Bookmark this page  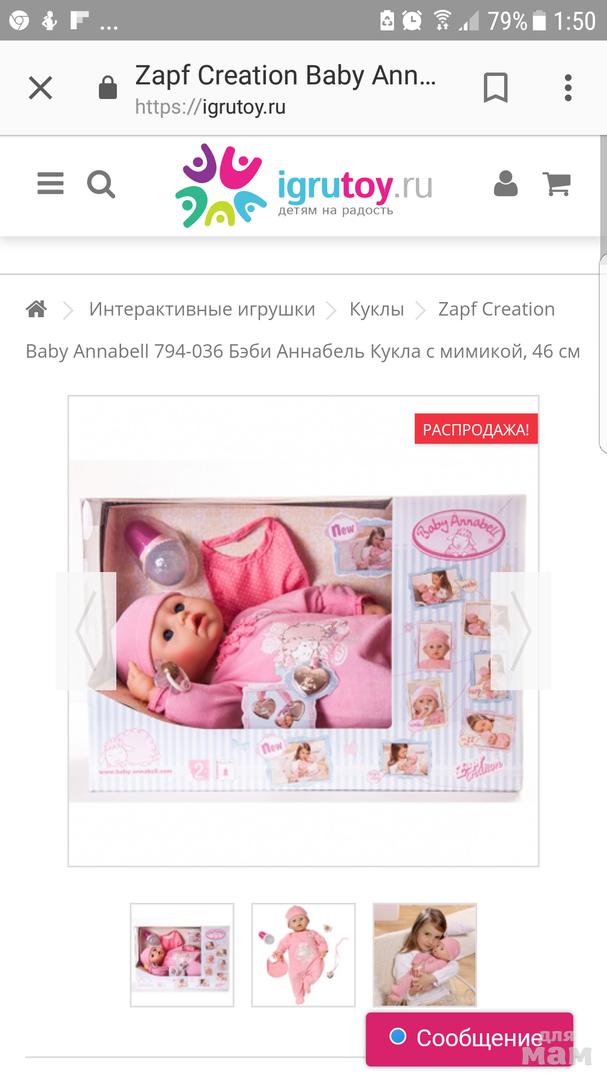(495, 88)
